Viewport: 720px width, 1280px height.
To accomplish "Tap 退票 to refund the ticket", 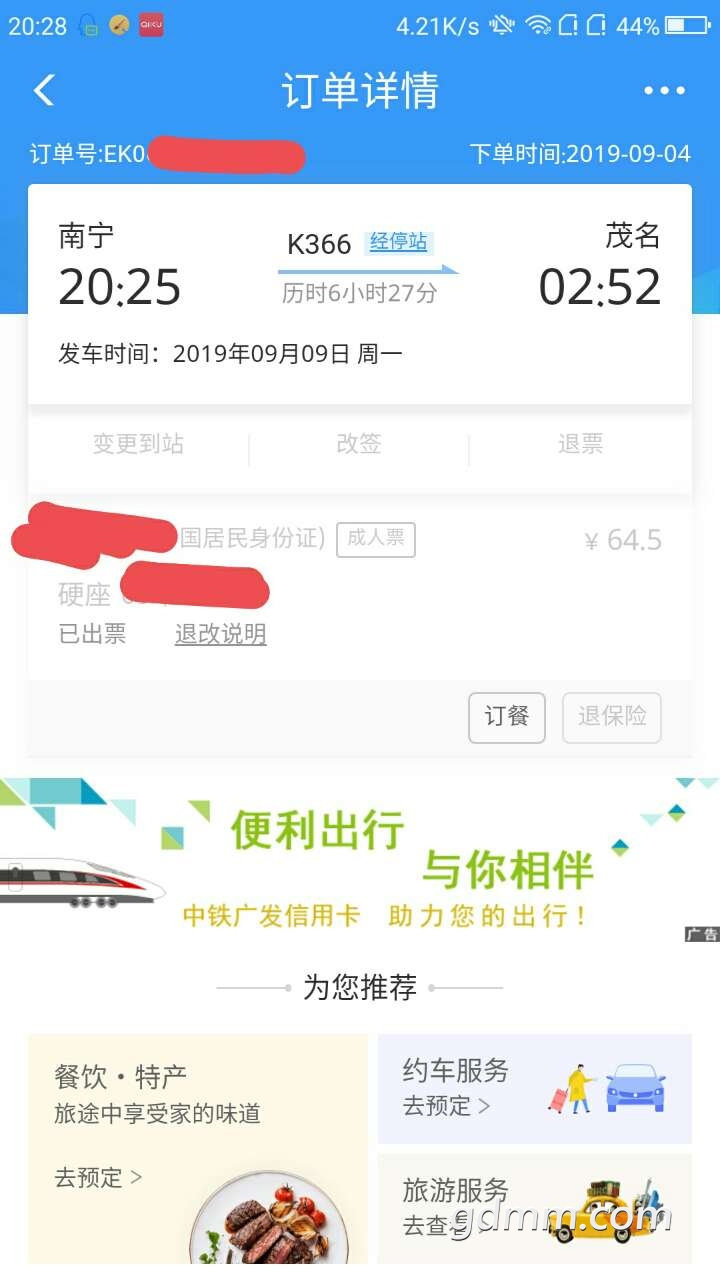I will pyautogui.click(x=580, y=444).
